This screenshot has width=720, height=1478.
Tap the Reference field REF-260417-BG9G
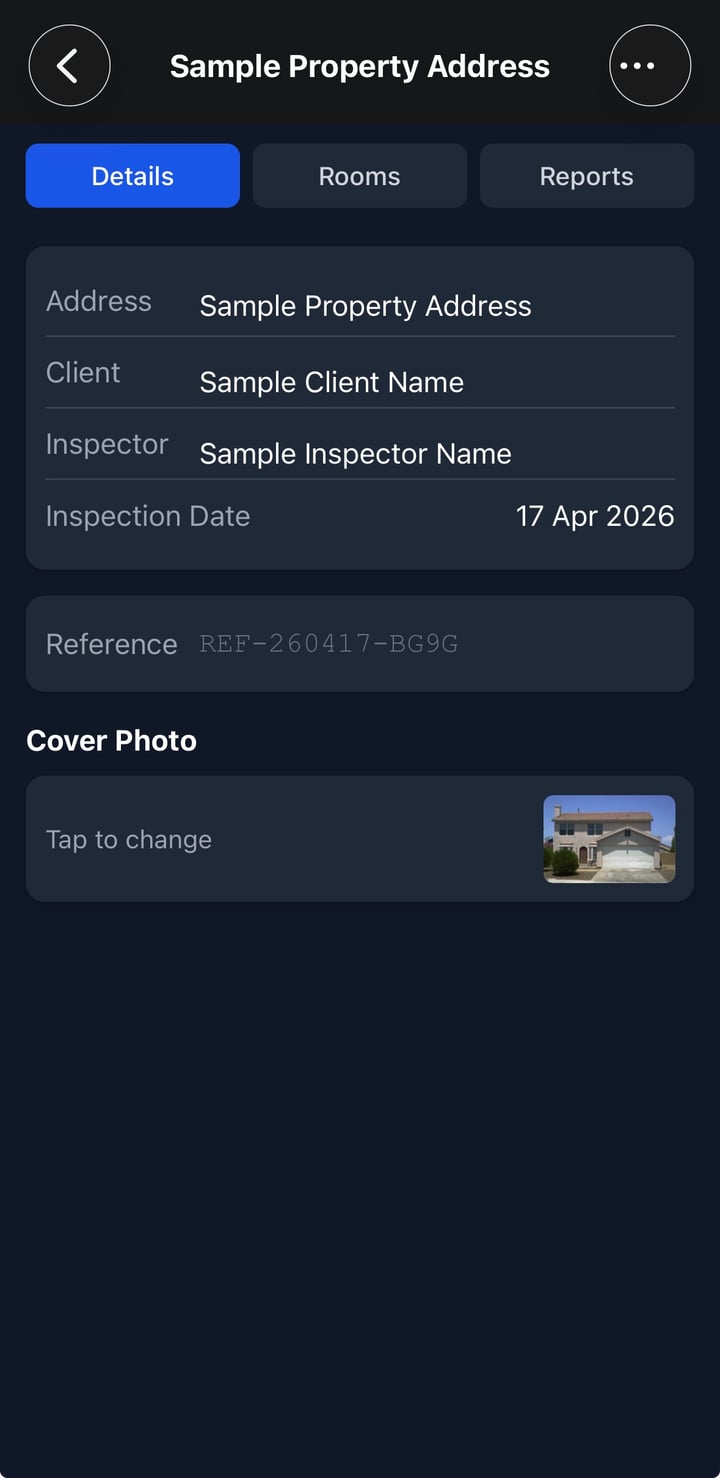pos(328,644)
